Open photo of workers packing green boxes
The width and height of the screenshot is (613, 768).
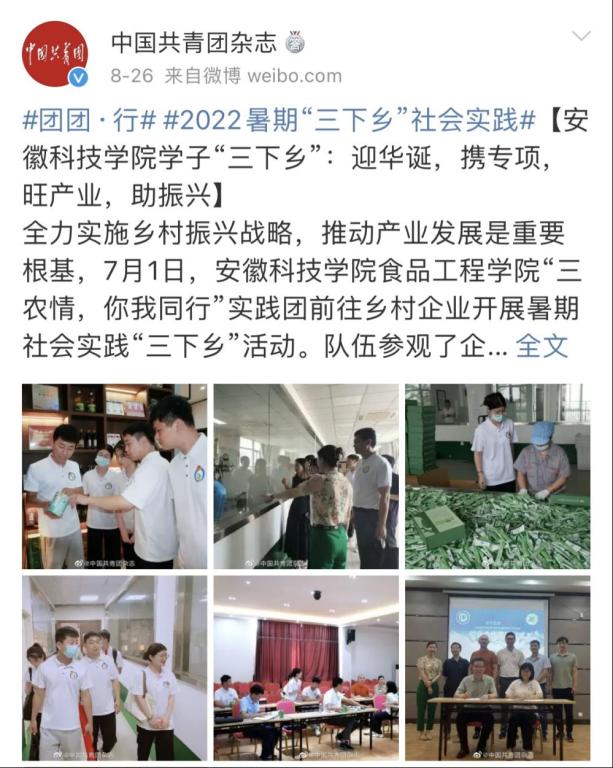point(497,476)
